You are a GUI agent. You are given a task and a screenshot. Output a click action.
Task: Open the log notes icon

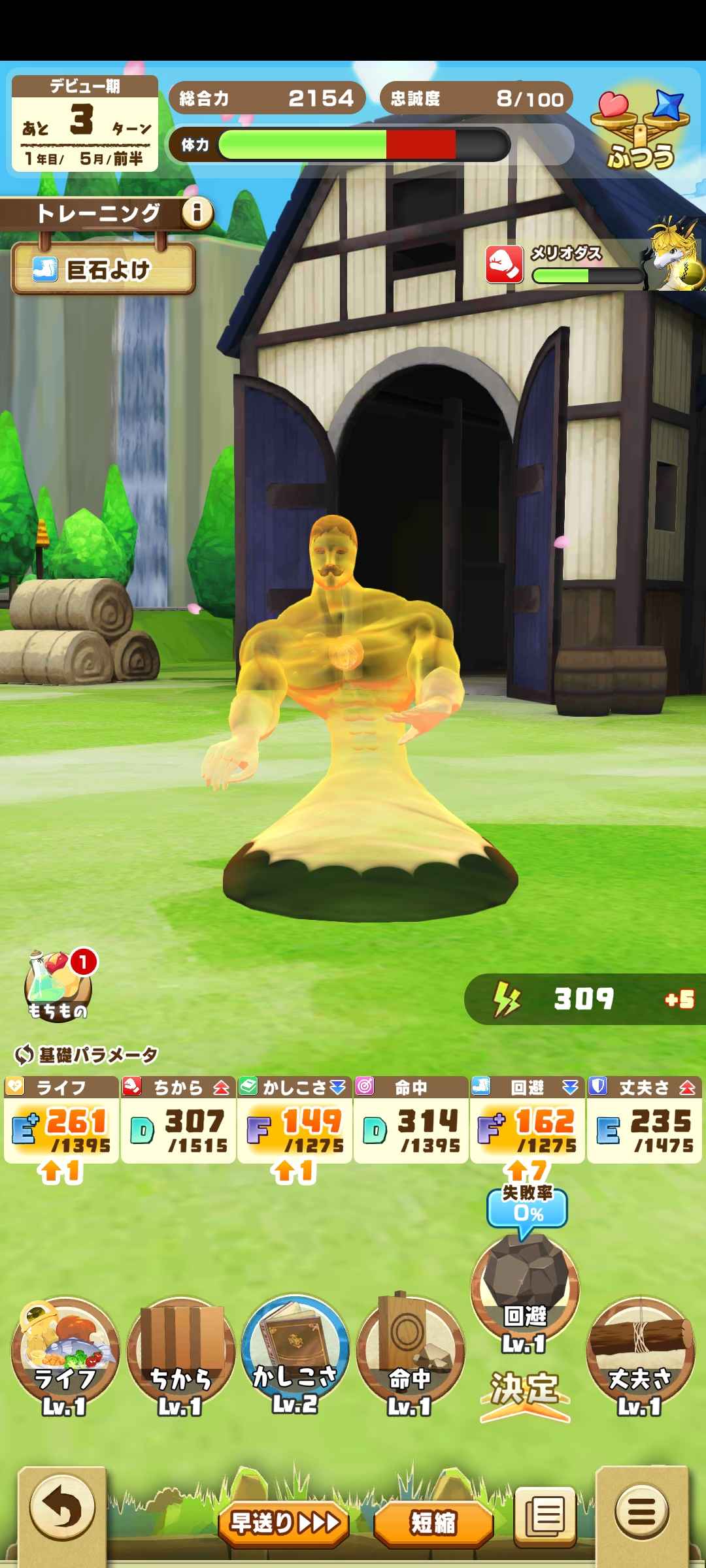click(546, 1514)
